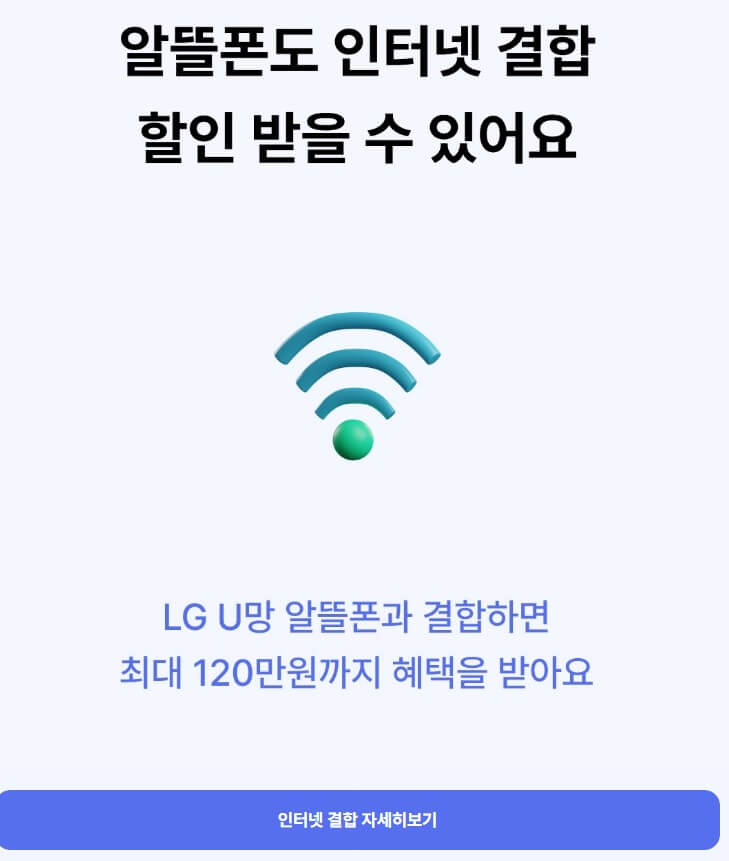Screen dimensions: 729x861
Task: Click the words LG U망 in blue text
Action: [x=220, y=620]
